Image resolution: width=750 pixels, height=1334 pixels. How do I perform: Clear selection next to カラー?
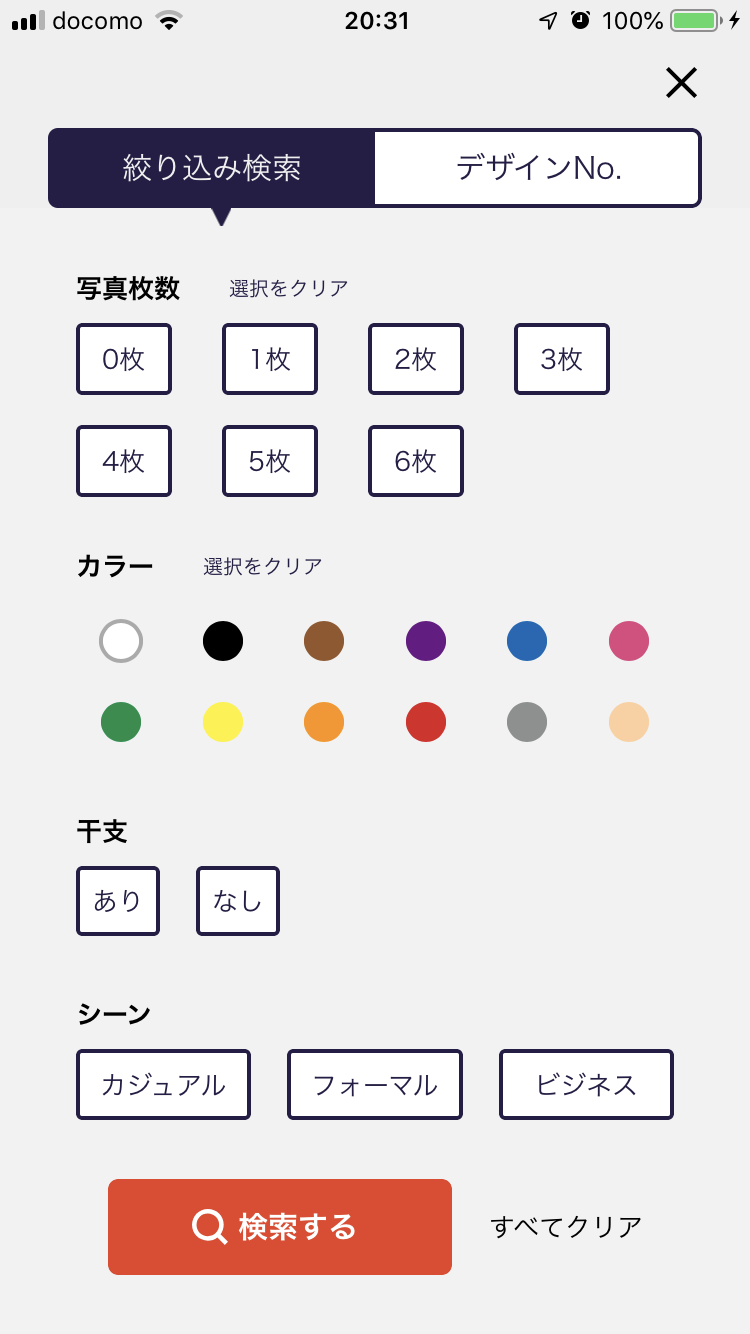point(263,566)
